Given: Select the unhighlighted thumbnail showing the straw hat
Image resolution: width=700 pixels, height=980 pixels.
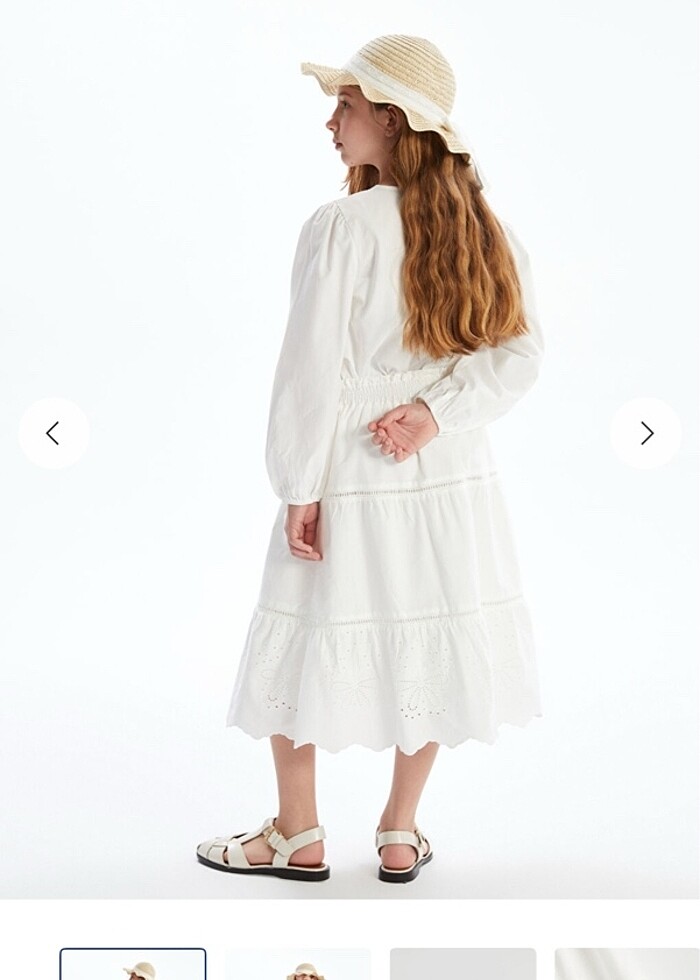Looking at the screenshot, I should [298, 966].
